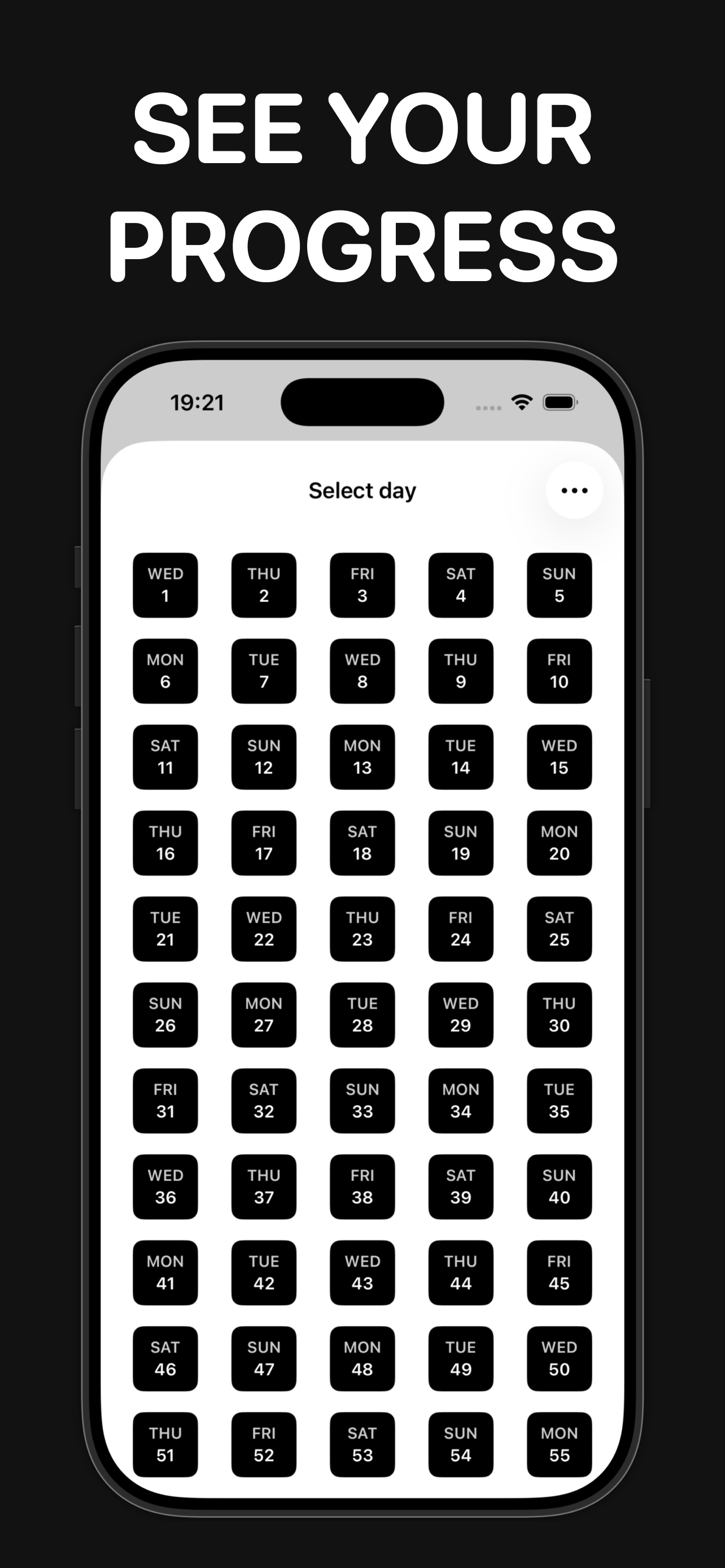Tap day 25 labeled SAT

click(559, 930)
